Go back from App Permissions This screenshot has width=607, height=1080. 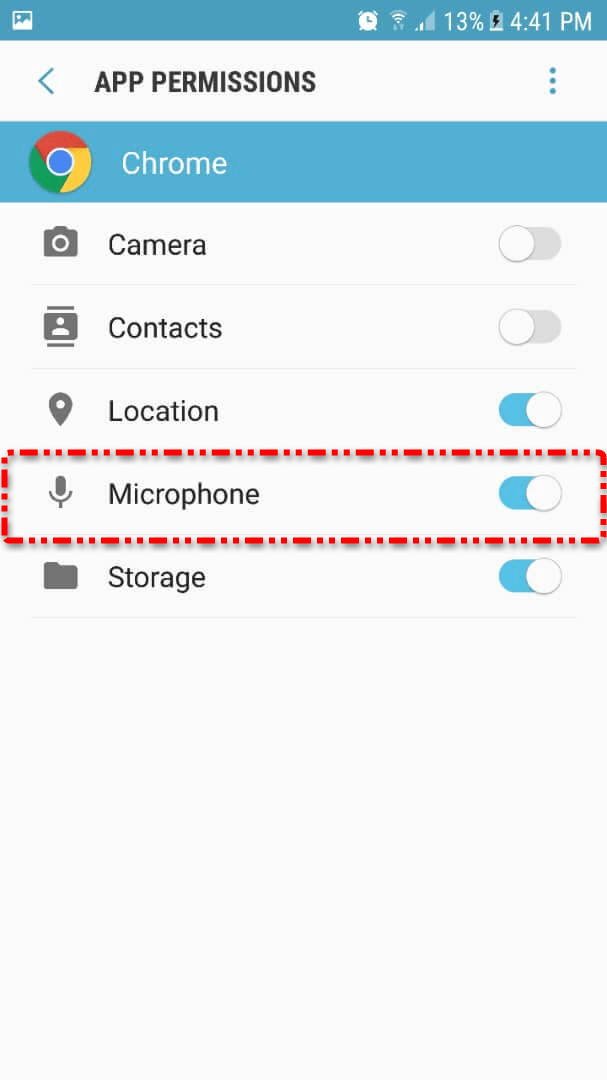tap(46, 81)
